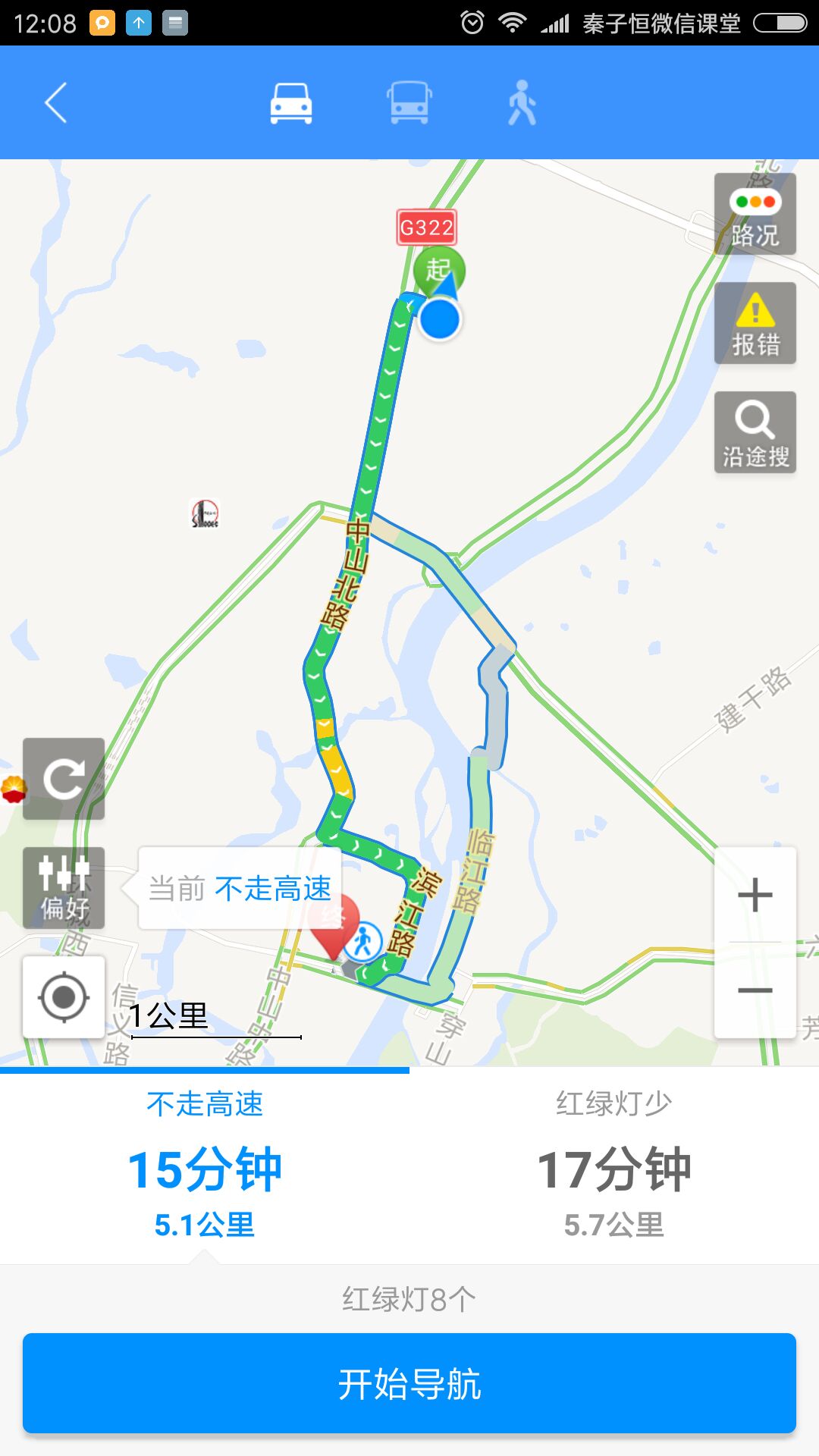Tap the walking icon near the destination
819x1456 pixels.
363,942
